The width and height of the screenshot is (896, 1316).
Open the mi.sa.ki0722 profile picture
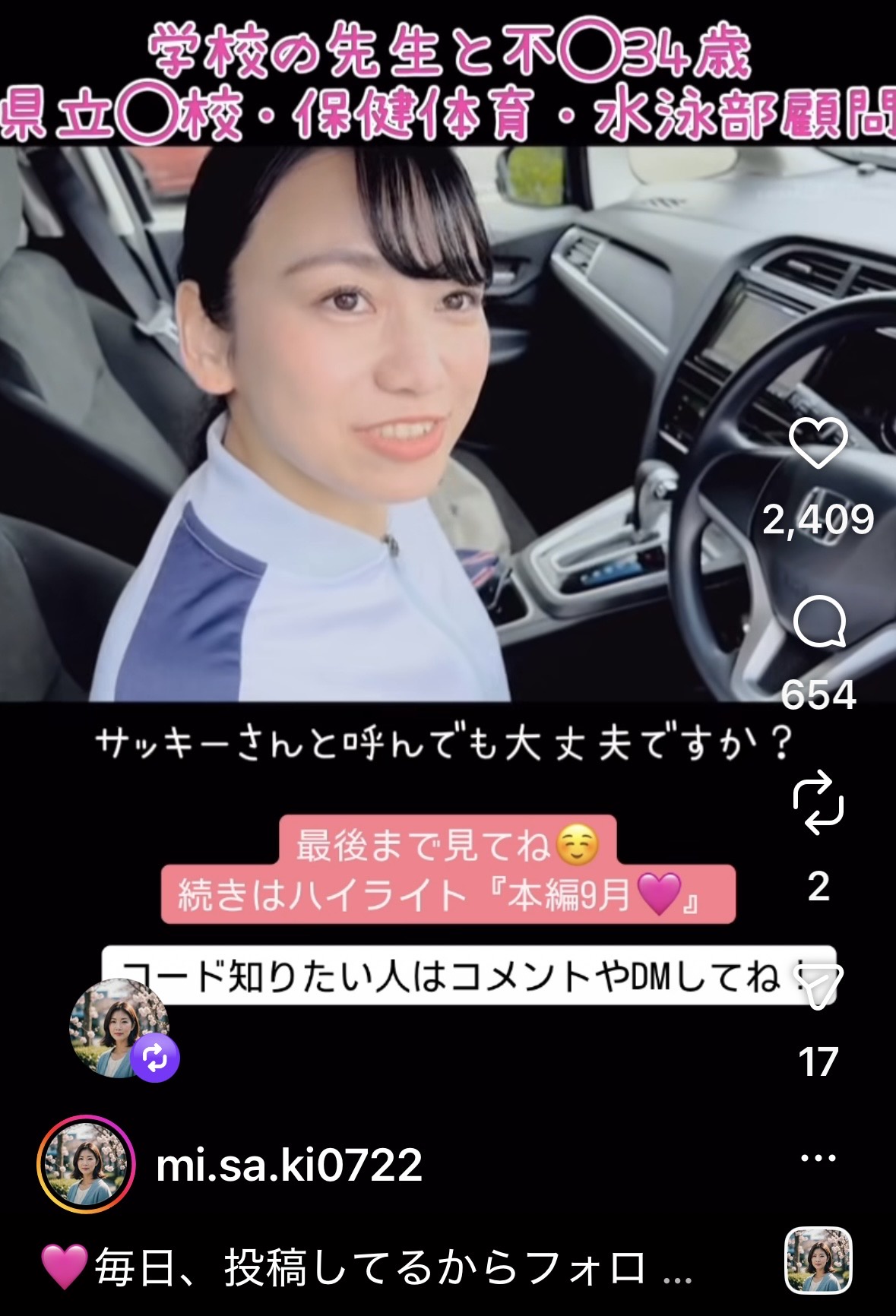86,1164
